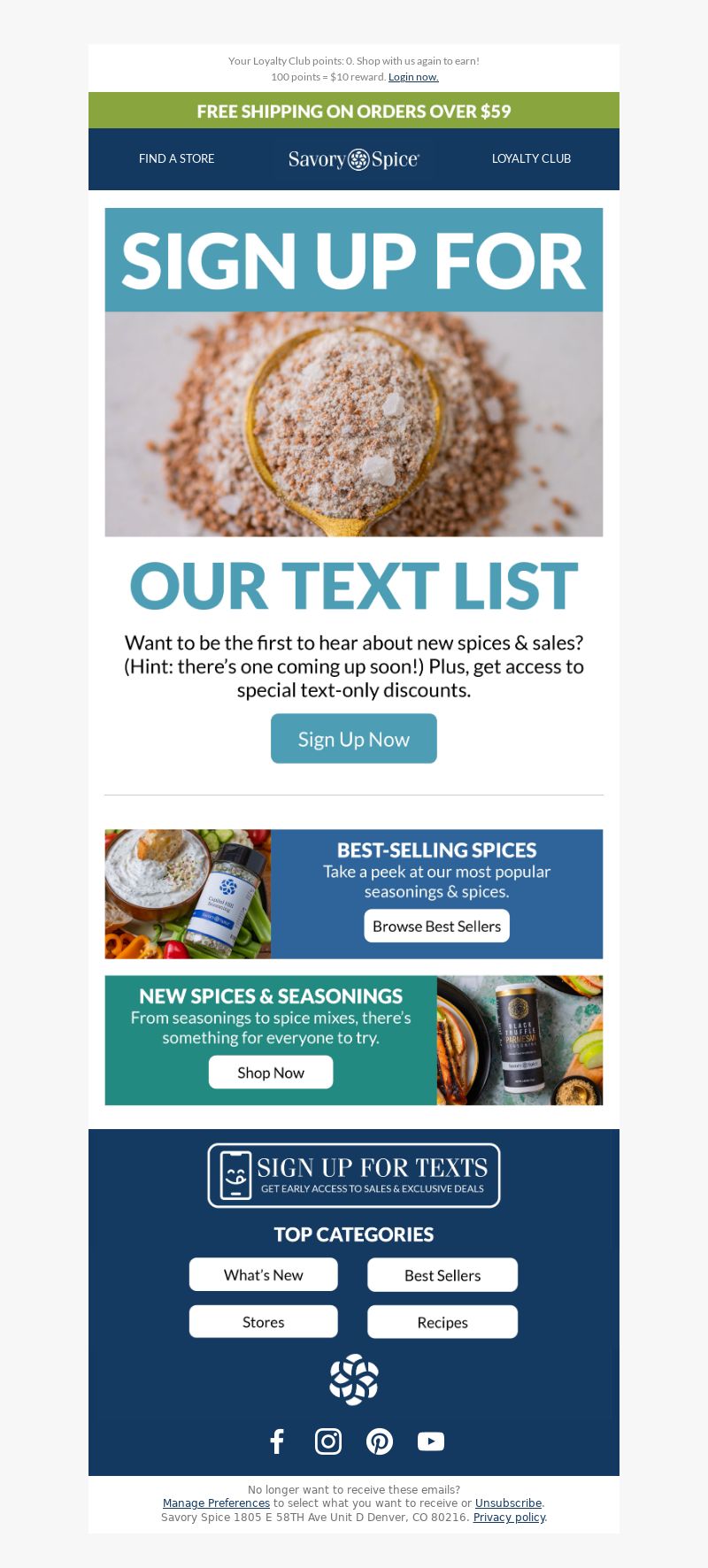708x1568 pixels.
Task: Browse Best Sellers spices
Action: 437,926
